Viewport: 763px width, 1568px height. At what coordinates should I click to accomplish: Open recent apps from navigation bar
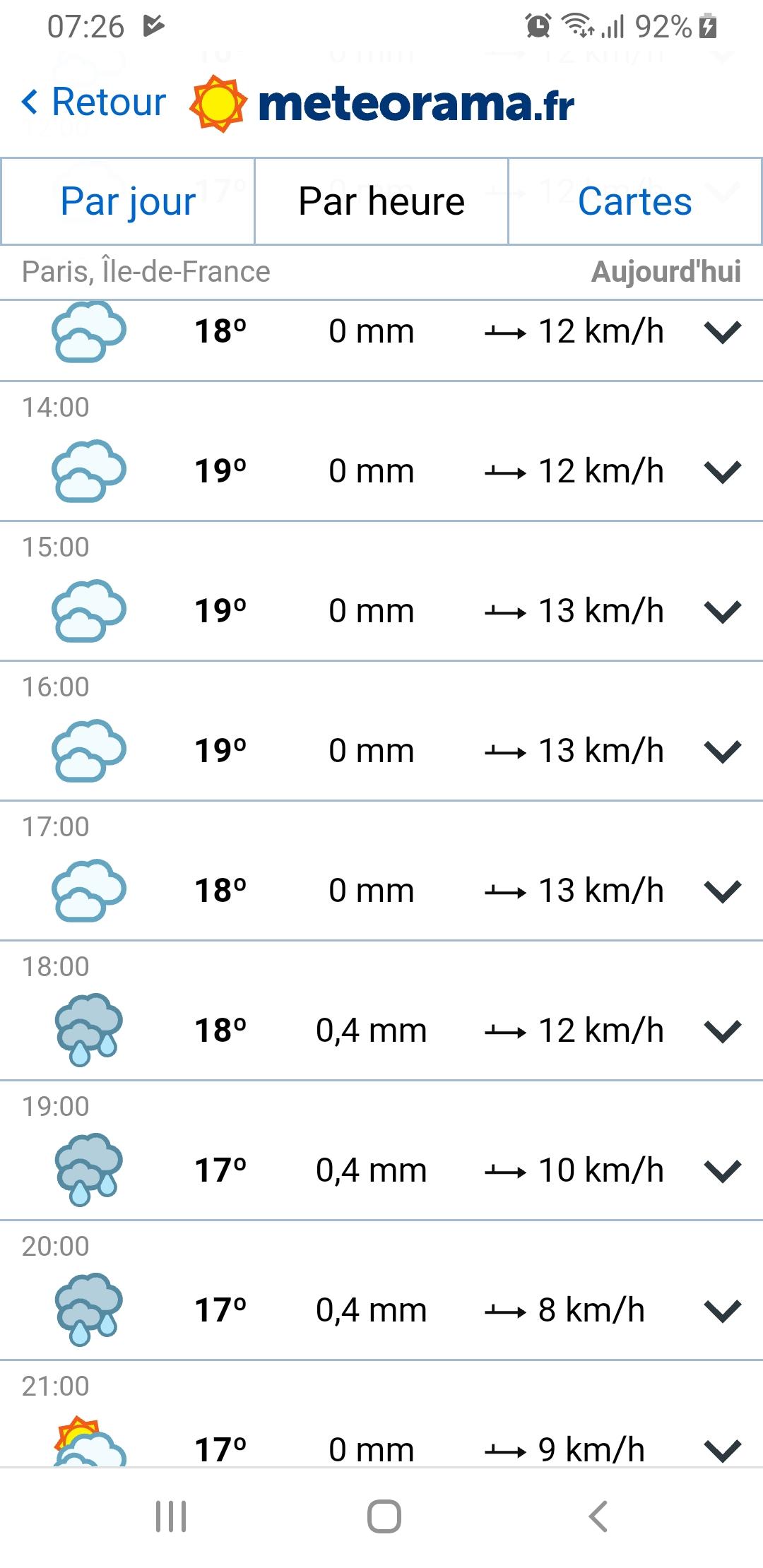[171, 1516]
